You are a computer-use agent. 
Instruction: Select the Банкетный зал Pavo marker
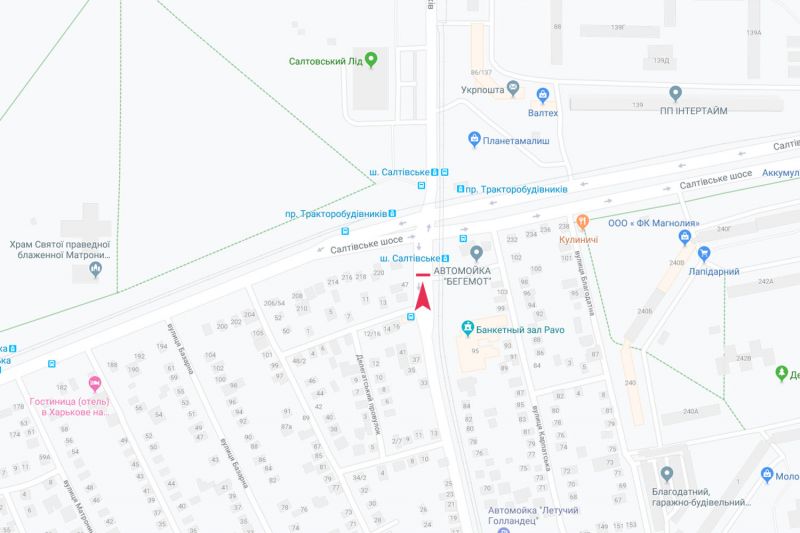[466, 327]
